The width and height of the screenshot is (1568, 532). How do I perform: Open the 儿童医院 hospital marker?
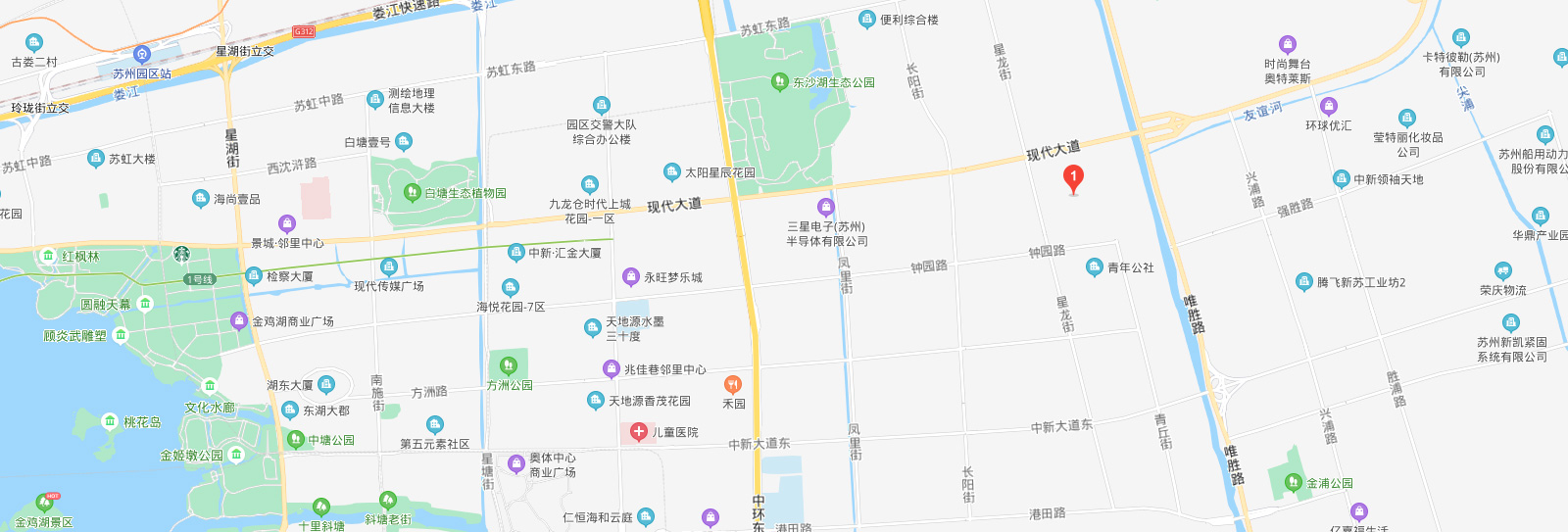coord(638,431)
